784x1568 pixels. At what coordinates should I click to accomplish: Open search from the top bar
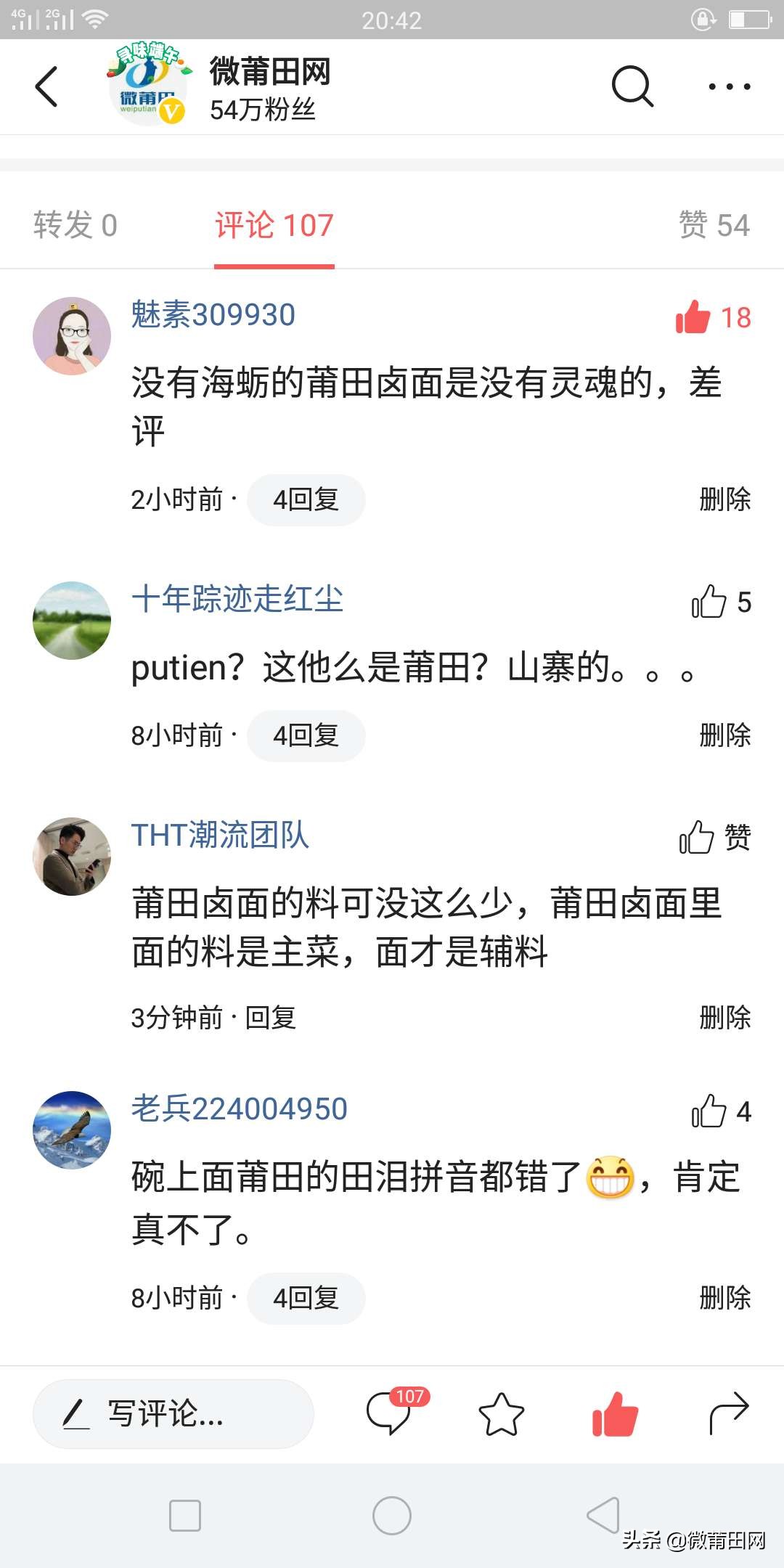click(633, 86)
